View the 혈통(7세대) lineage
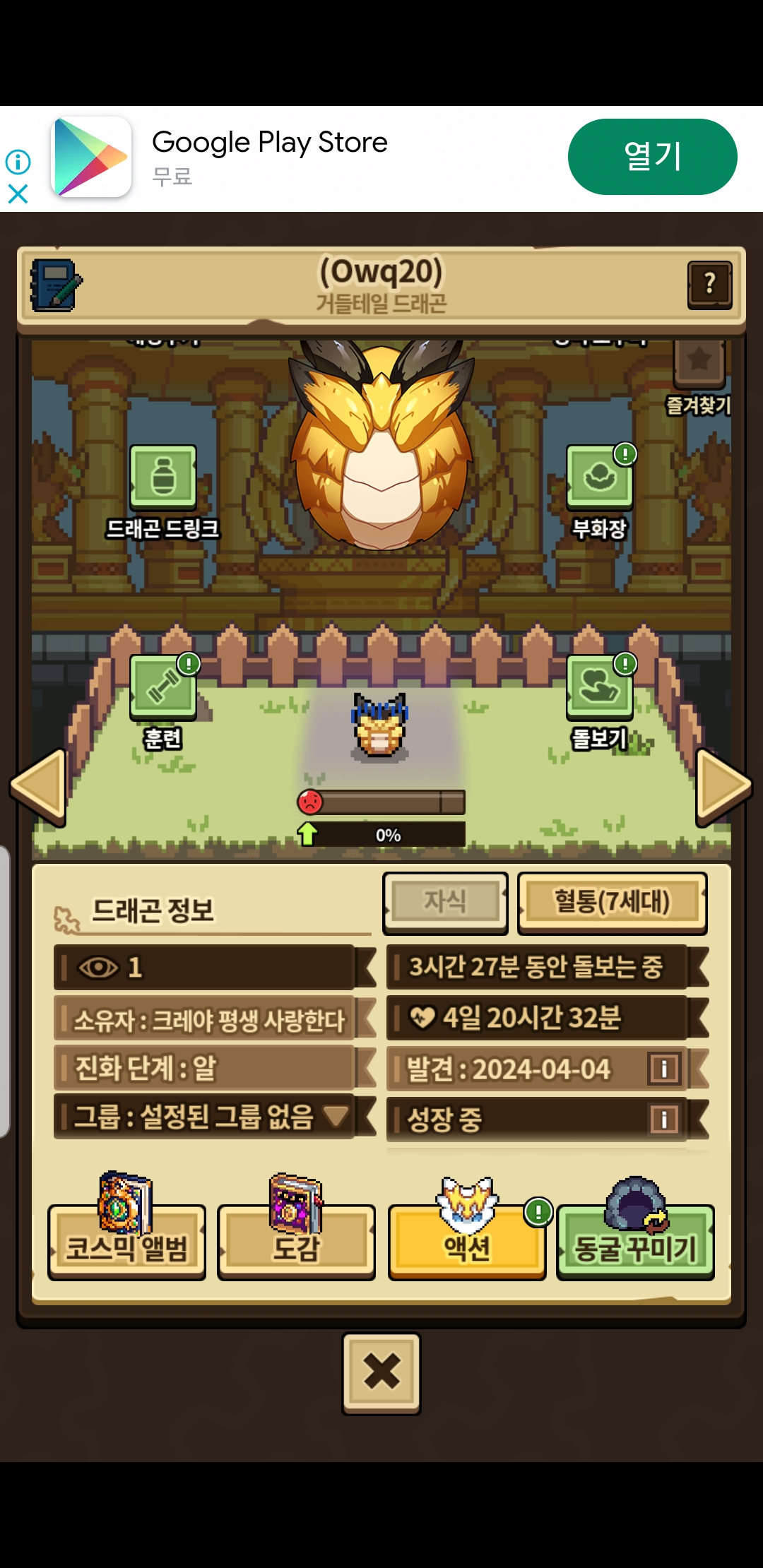Viewport: 763px width, 1568px height. 612,902
